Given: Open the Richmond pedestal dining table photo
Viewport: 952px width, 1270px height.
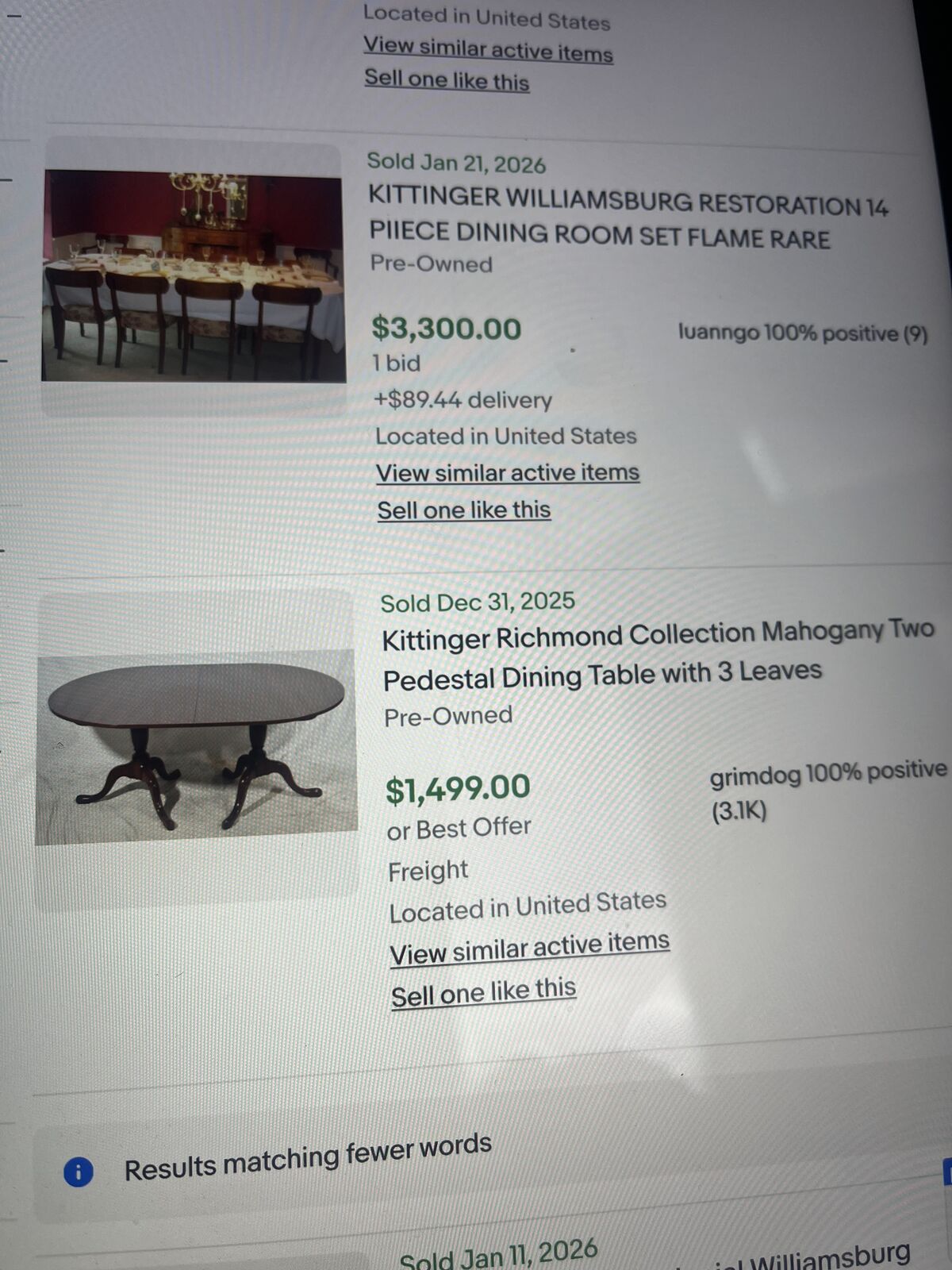Looking at the screenshot, I should point(196,746).
